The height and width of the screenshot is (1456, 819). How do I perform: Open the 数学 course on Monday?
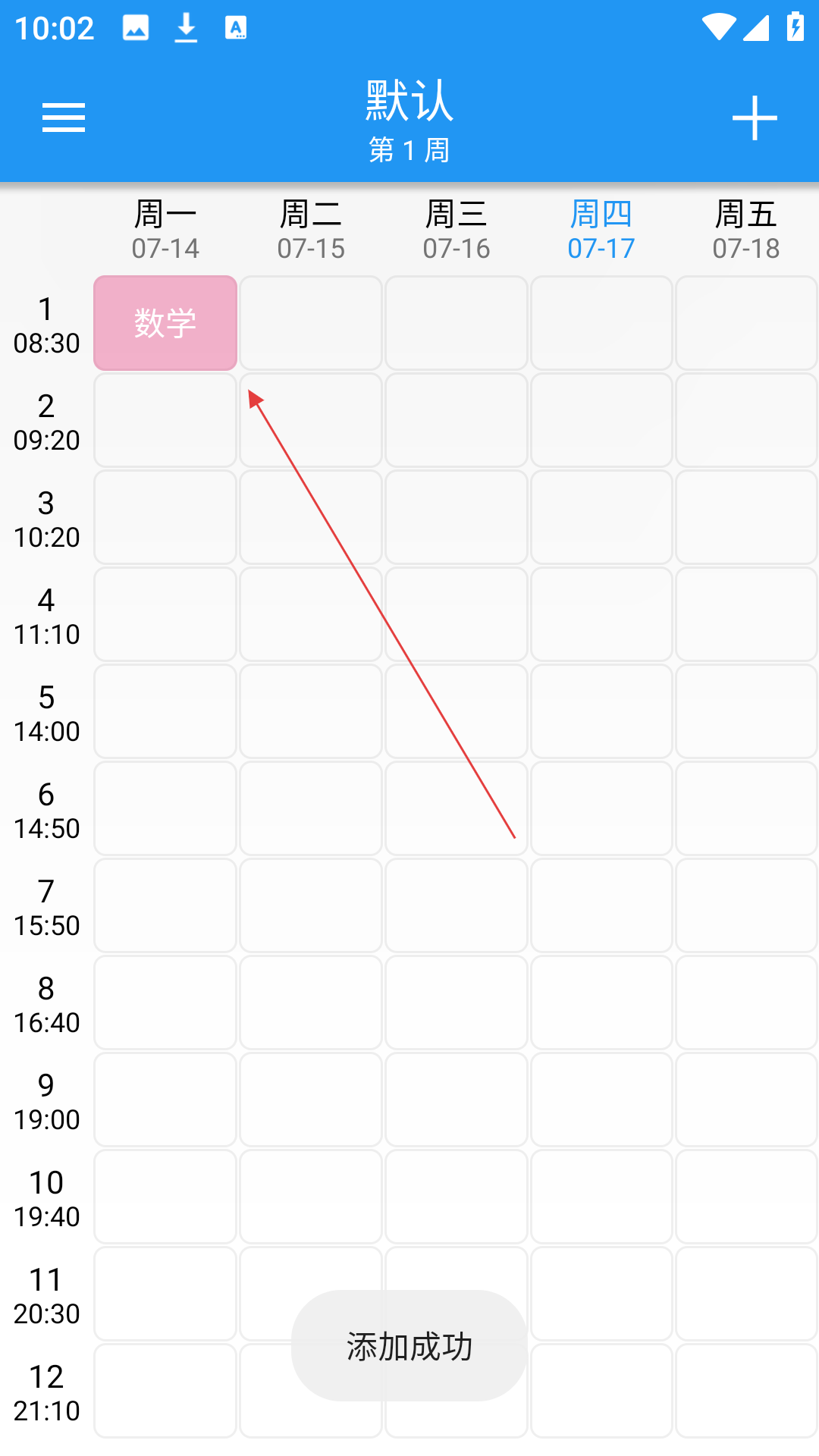(x=165, y=323)
